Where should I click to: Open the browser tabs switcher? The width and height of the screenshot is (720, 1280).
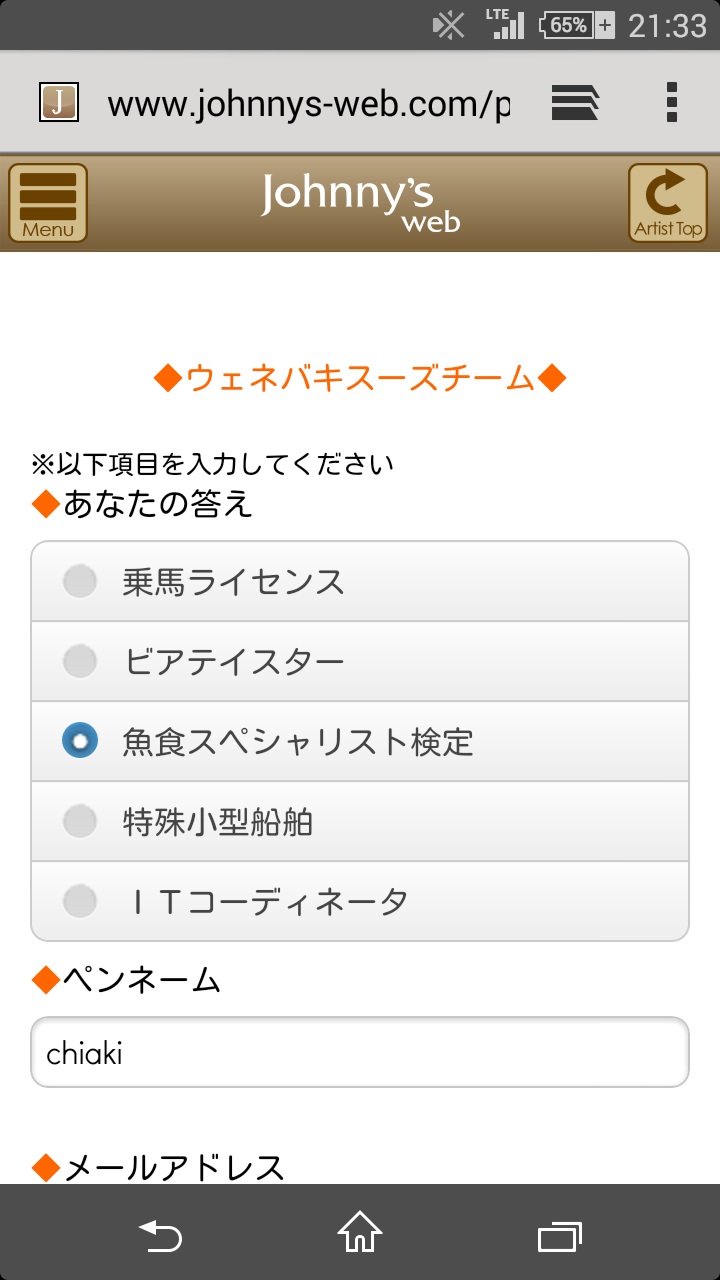(575, 102)
